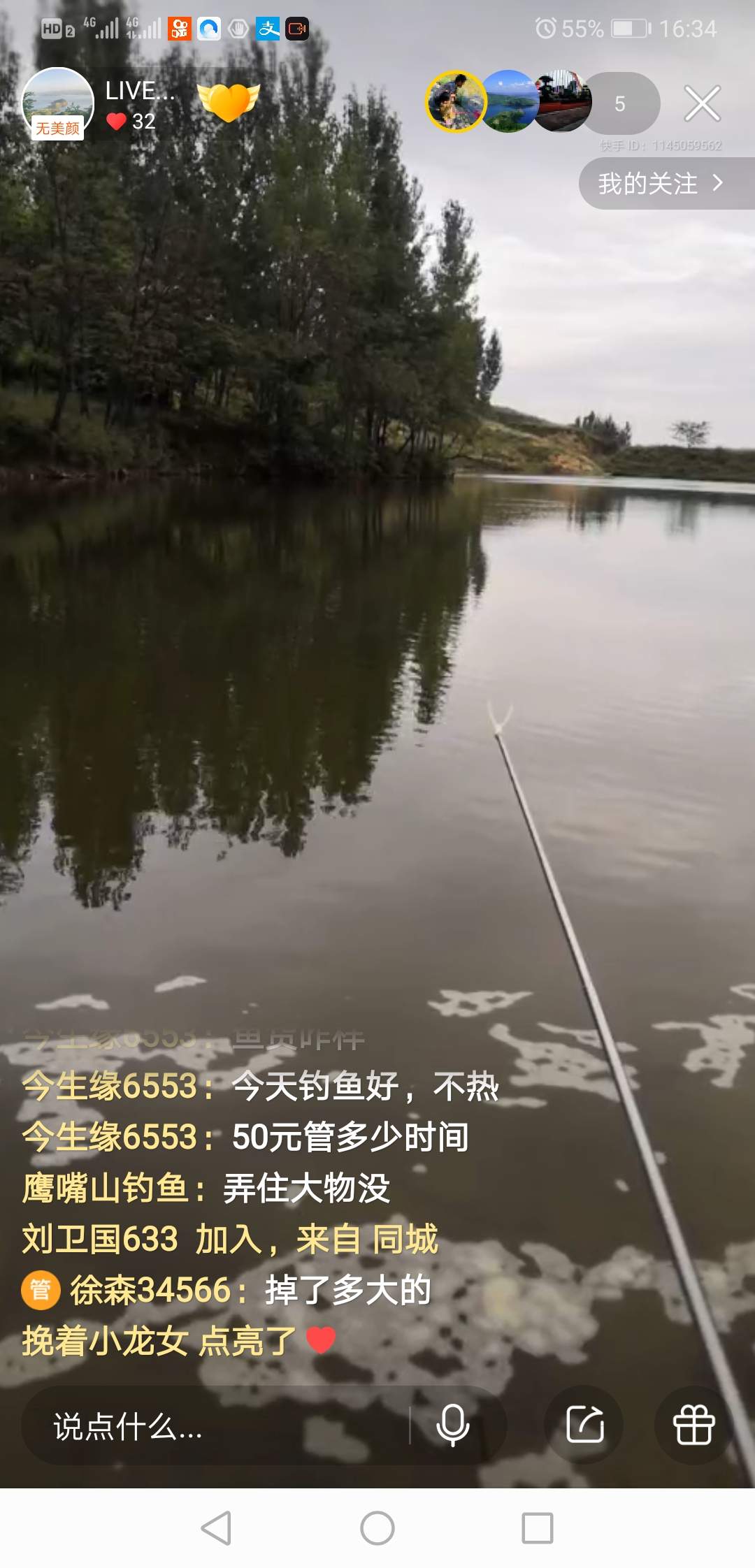Share this live stream

(584, 1425)
